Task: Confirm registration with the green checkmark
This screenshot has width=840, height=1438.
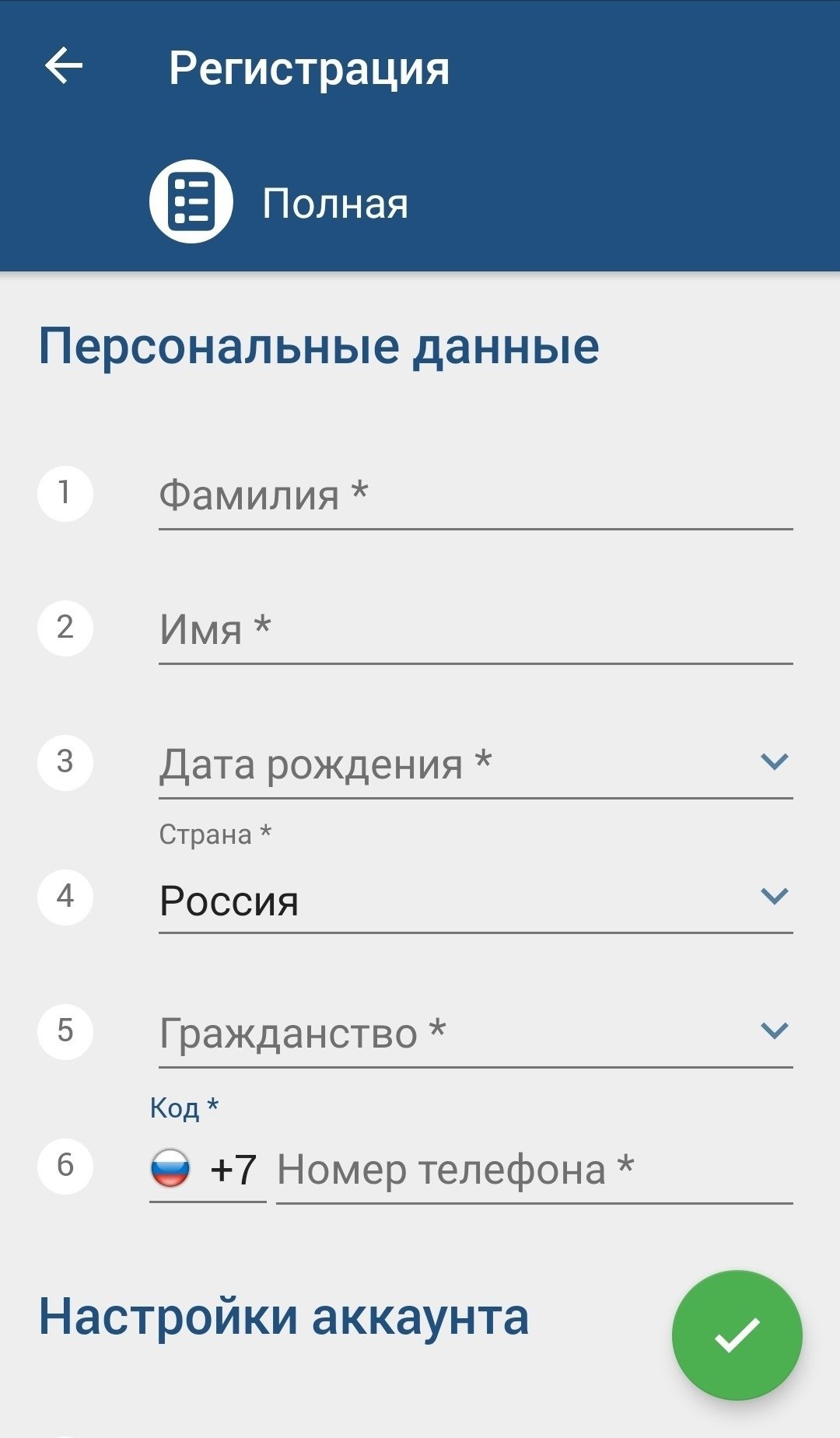Action: tap(737, 1335)
